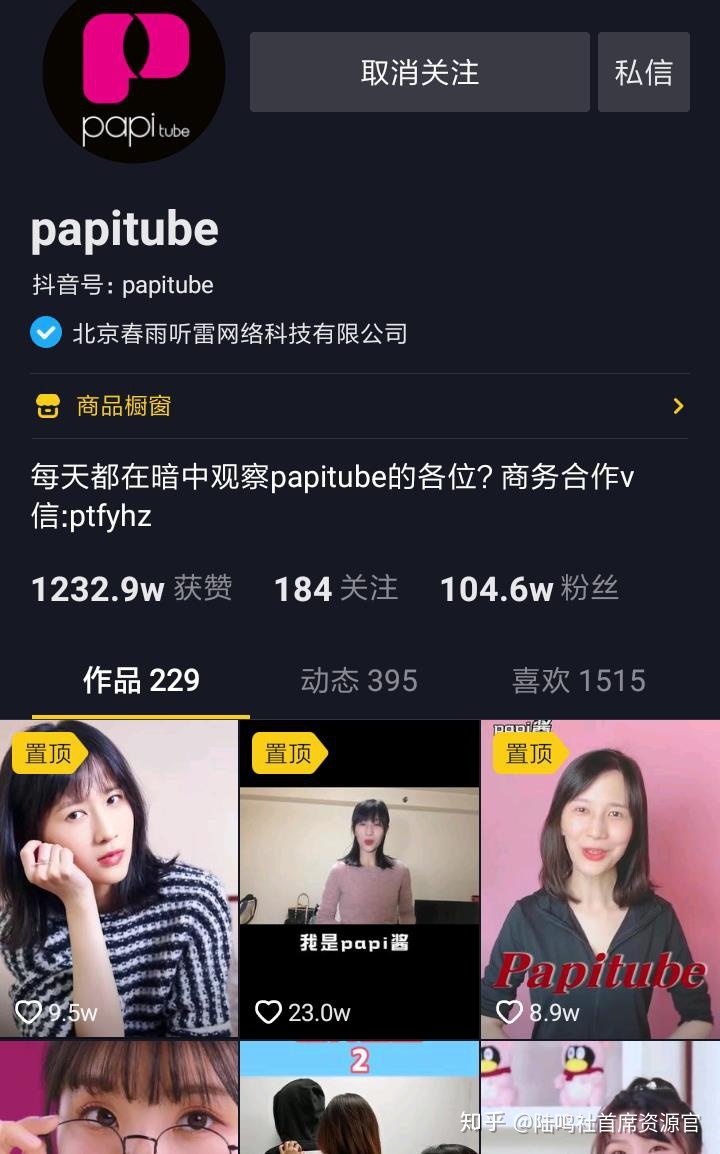Tap the 取消关注 unfollow button
The height and width of the screenshot is (1154, 720).
coord(419,72)
